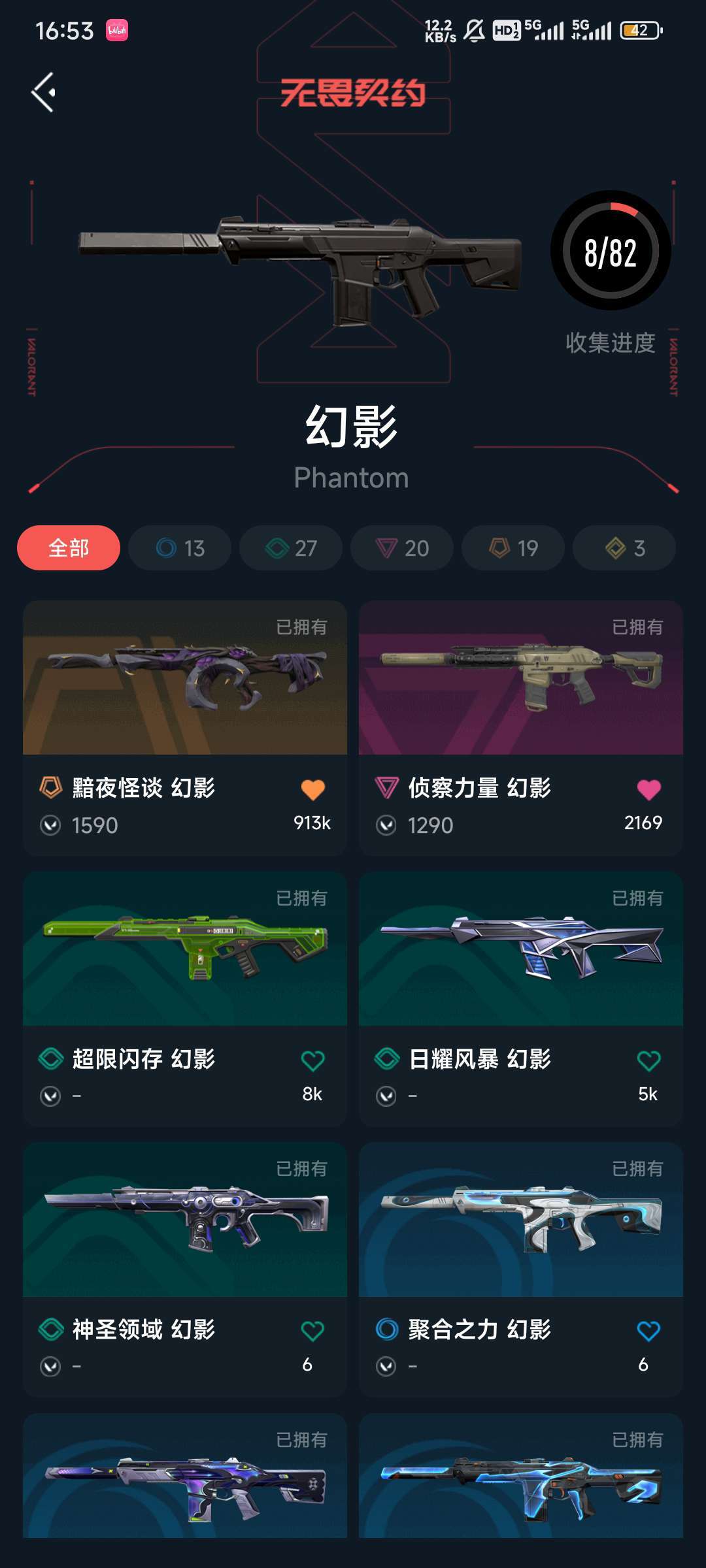
Task: Filter skins by the blue circle tier (13)
Action: coord(180,547)
